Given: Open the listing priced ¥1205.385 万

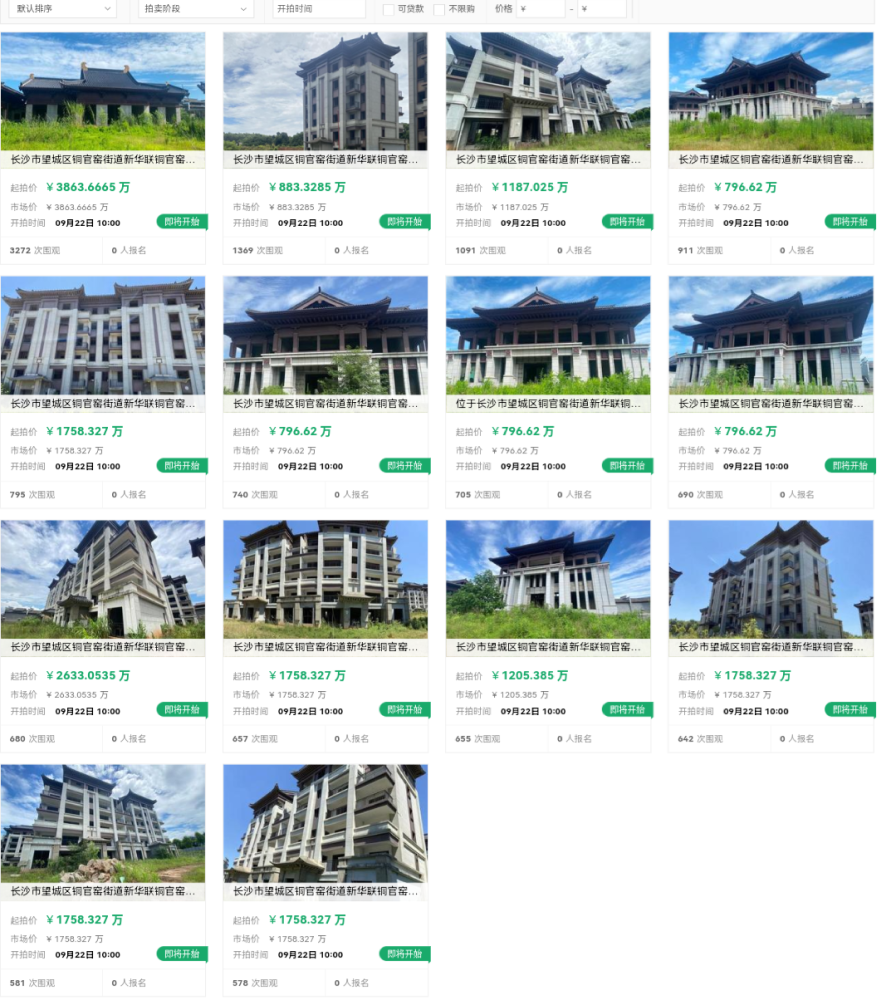Looking at the screenshot, I should 548,636.
